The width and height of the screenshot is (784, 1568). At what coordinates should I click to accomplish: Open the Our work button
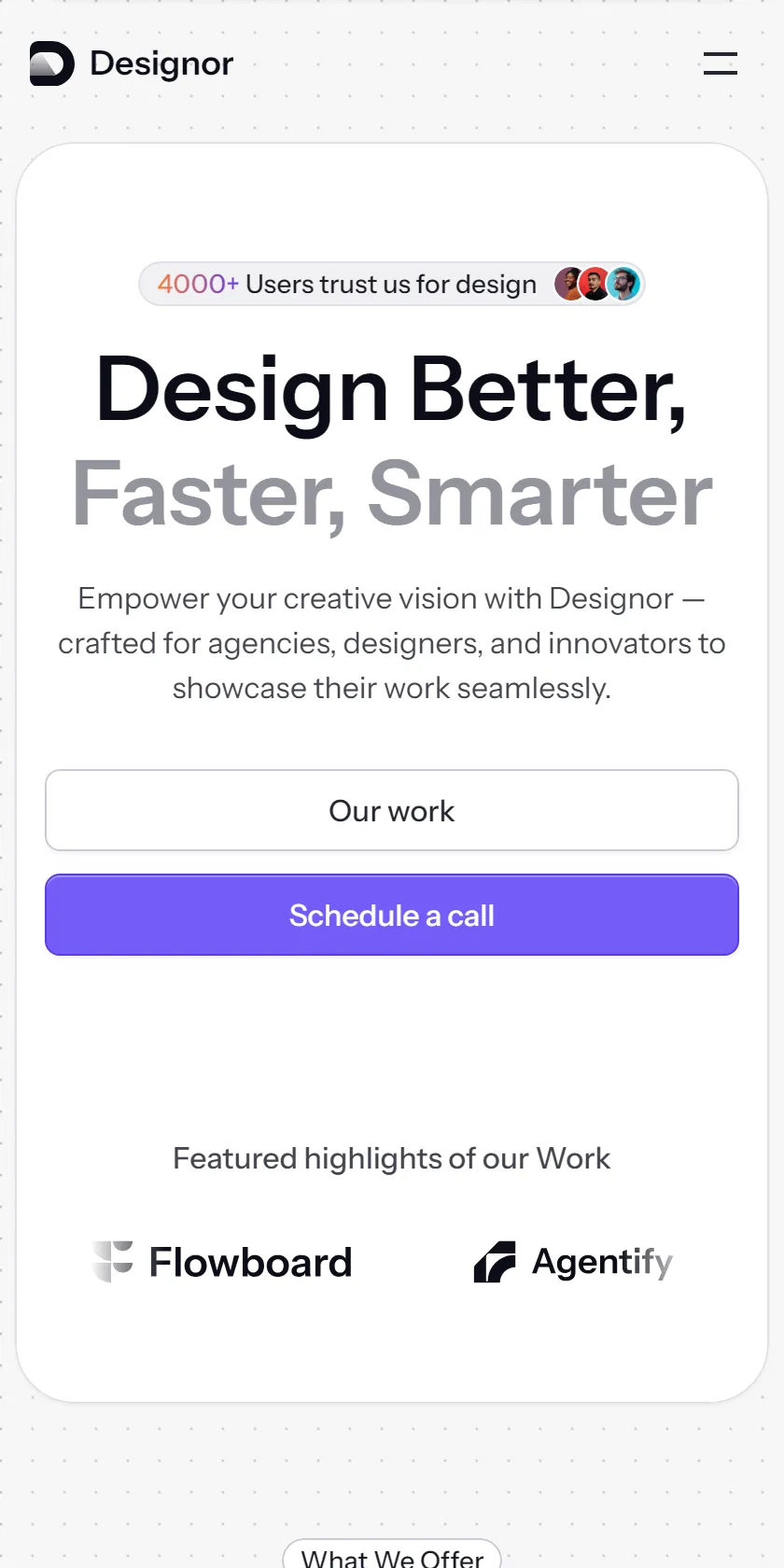[x=392, y=810]
